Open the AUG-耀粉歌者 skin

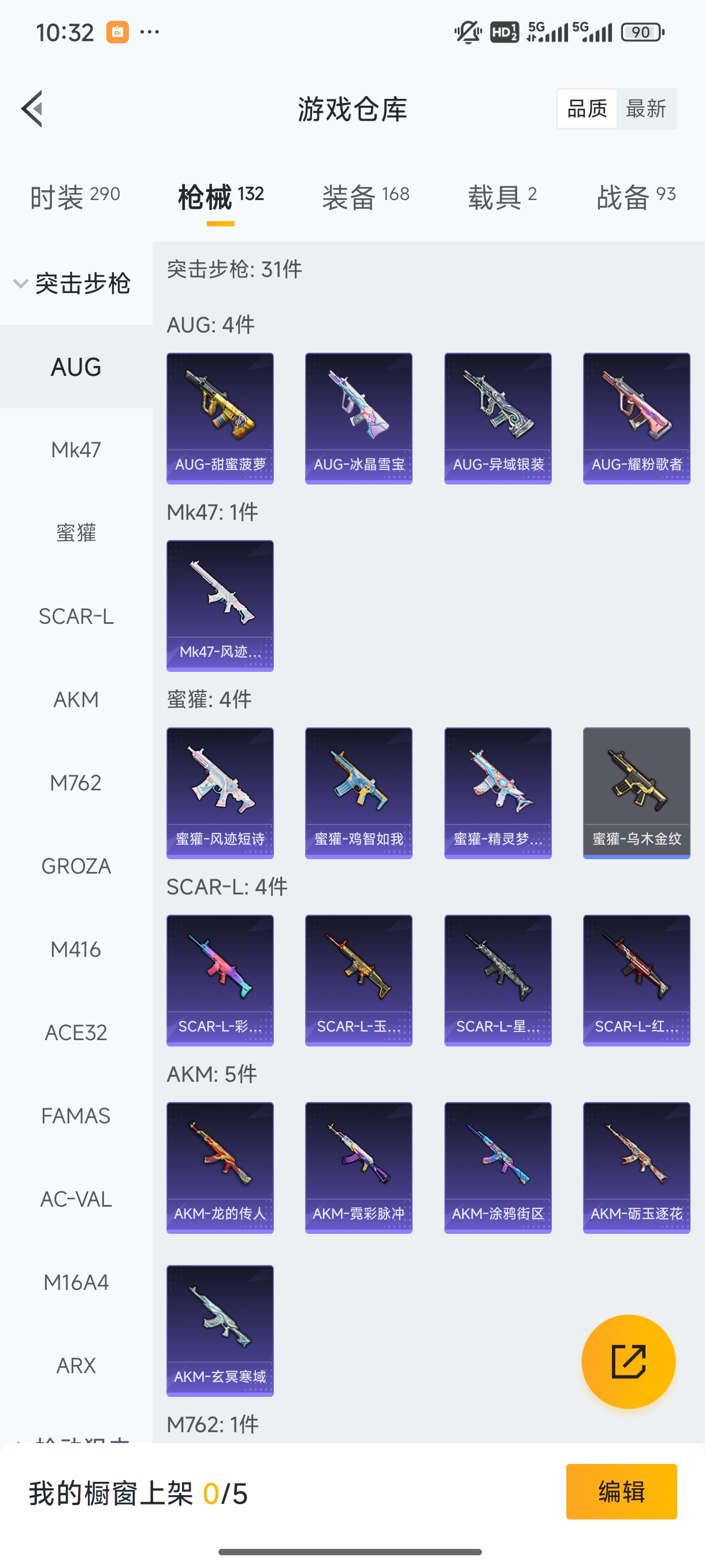636,418
